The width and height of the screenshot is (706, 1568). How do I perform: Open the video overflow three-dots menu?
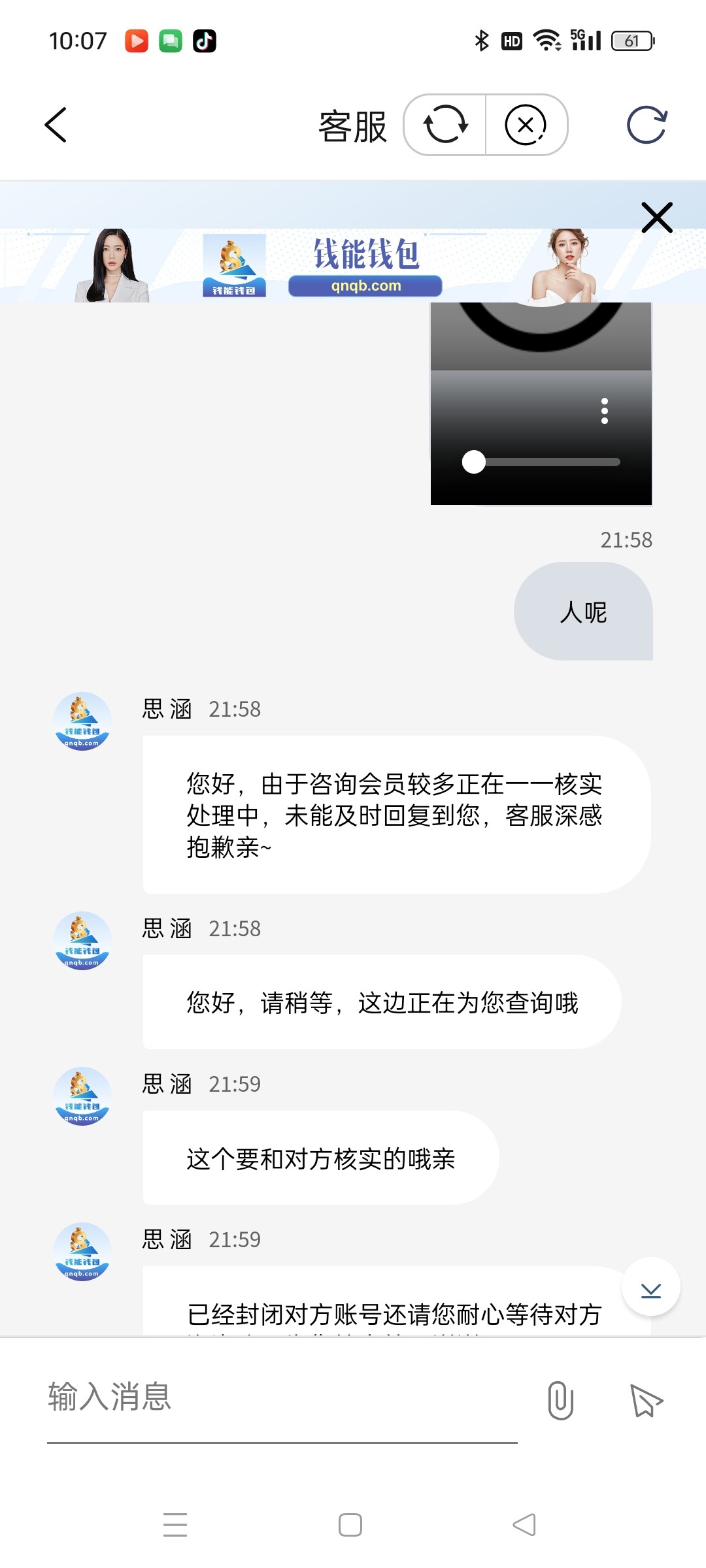[605, 411]
